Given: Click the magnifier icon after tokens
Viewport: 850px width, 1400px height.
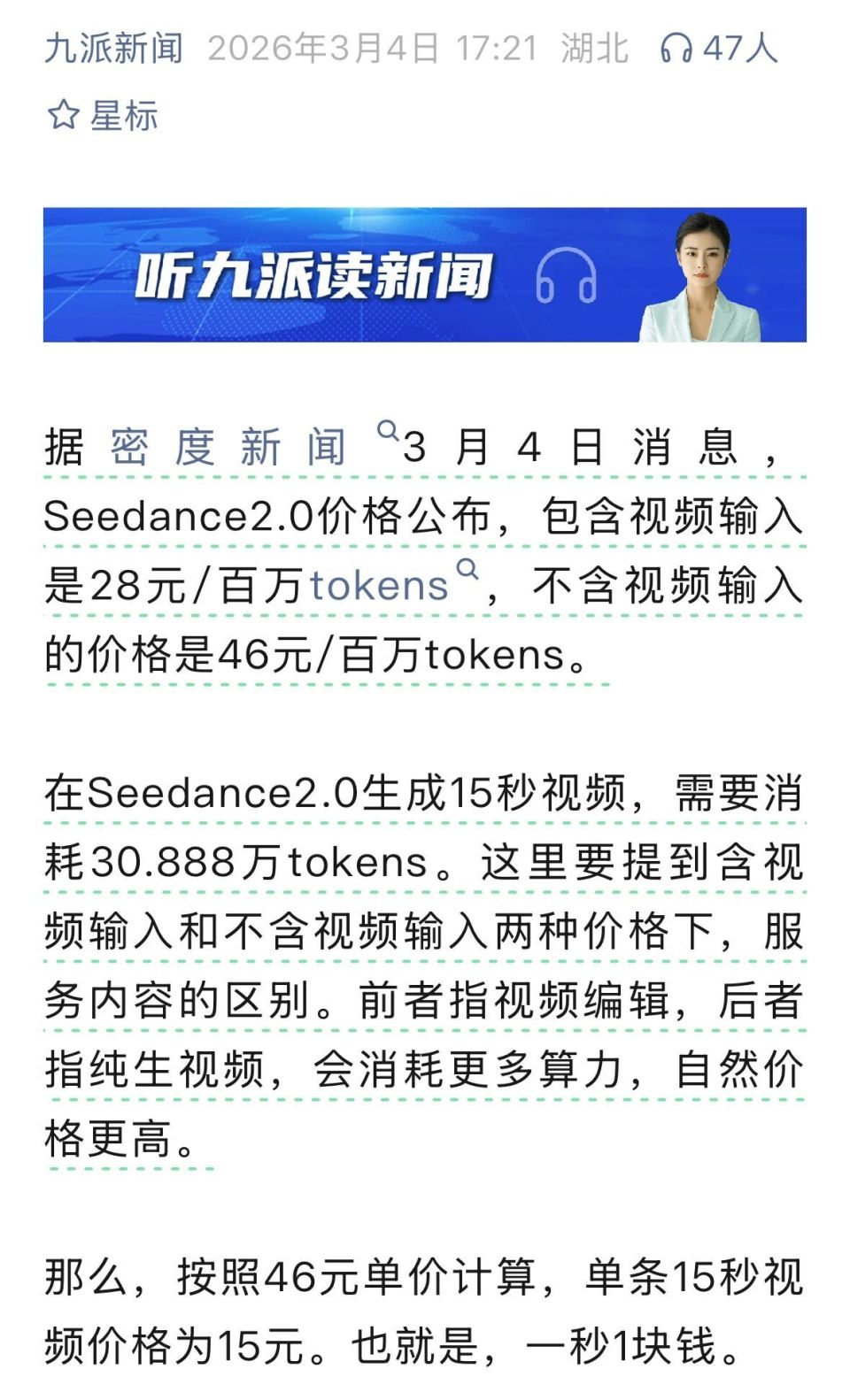Looking at the screenshot, I should [x=470, y=569].
